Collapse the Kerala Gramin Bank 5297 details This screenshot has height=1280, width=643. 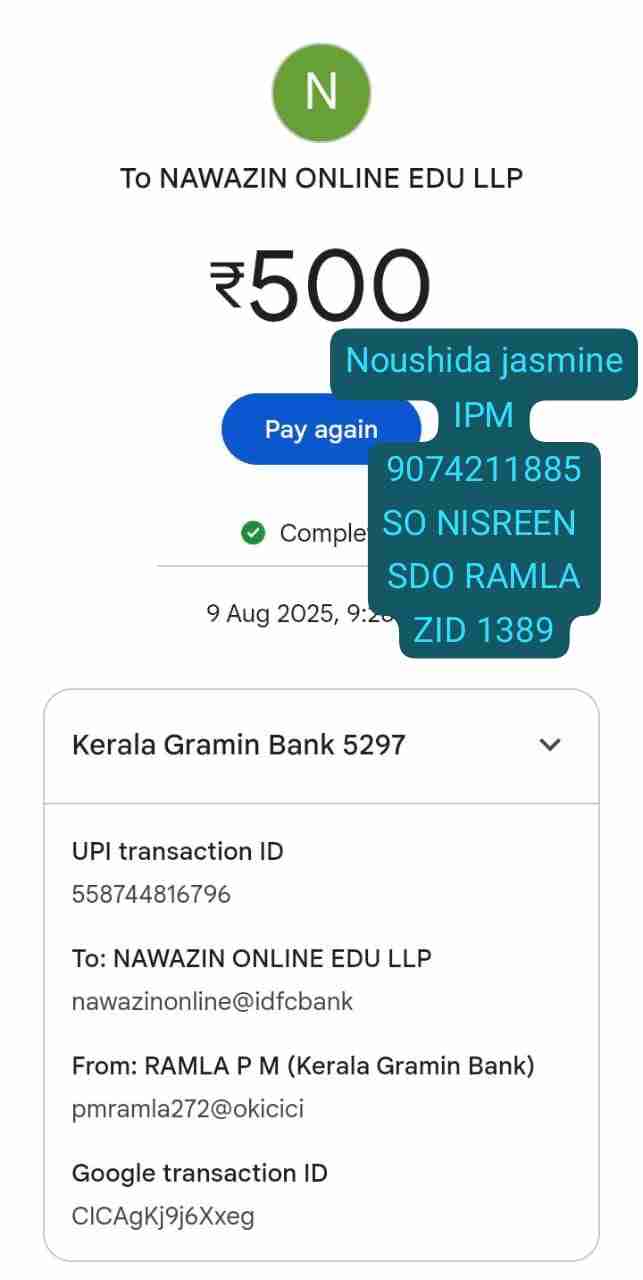coord(549,745)
